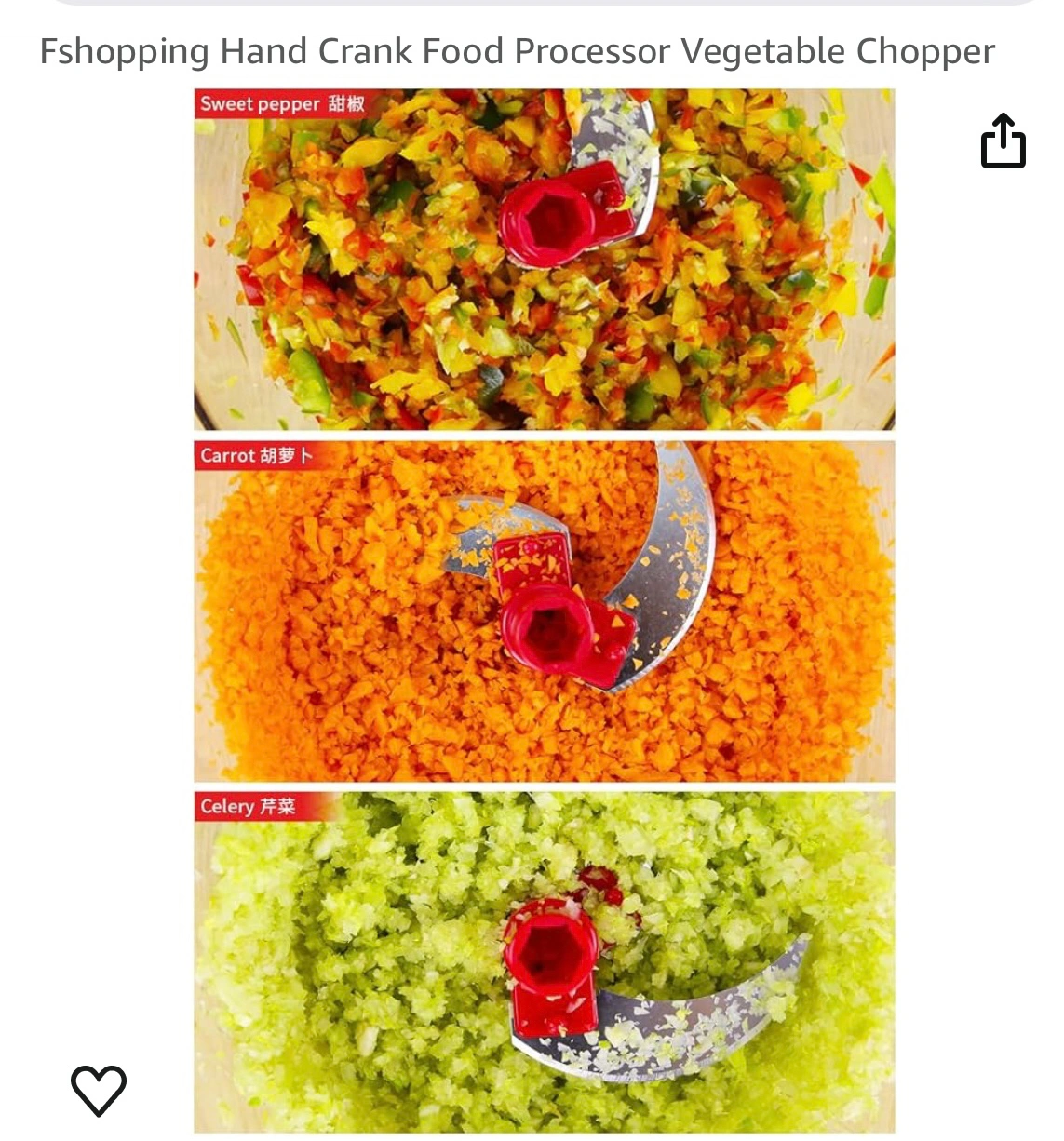Share this vegetable chopper product
The height and width of the screenshot is (1141, 1064).
click(1003, 141)
